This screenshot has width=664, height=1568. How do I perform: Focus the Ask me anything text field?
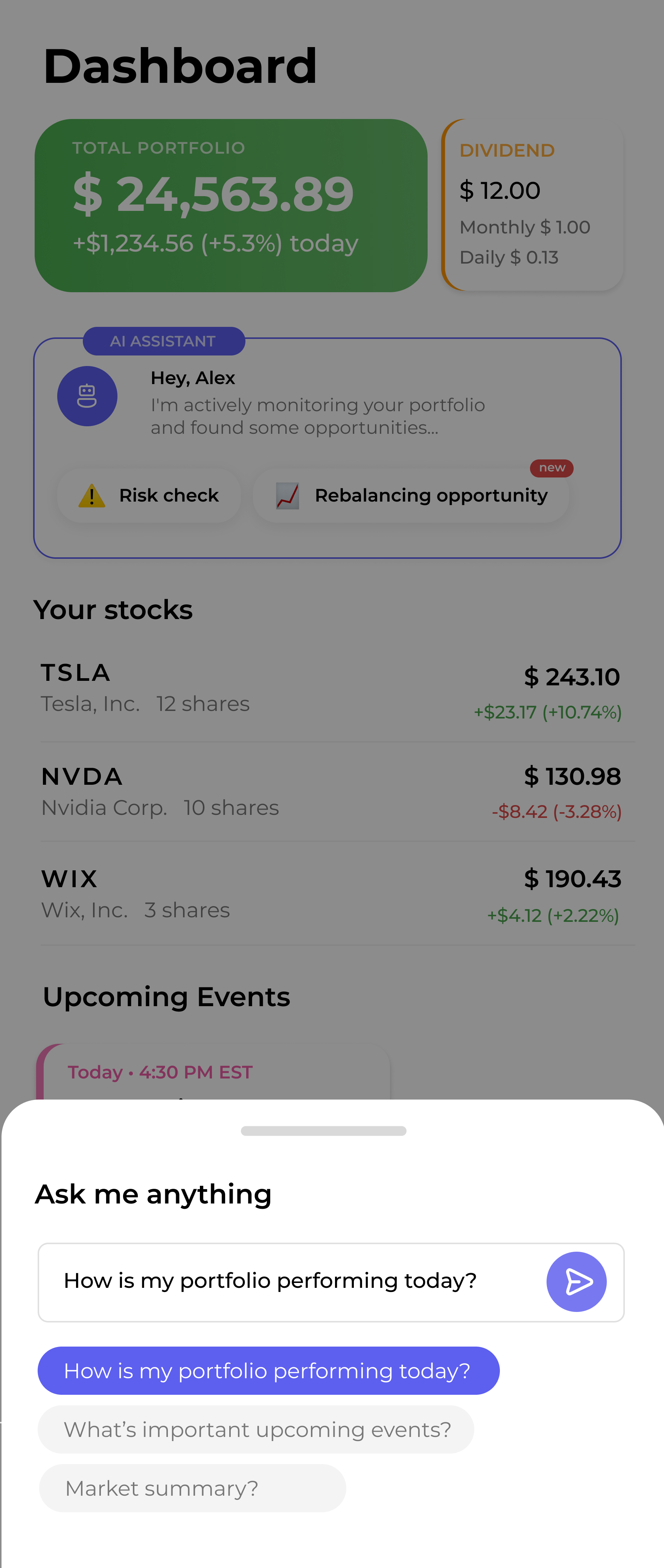[286, 1281]
